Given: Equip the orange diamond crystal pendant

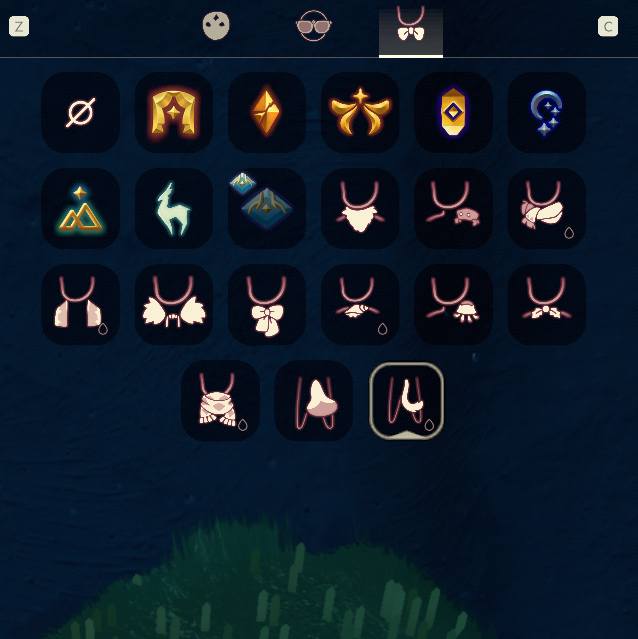Looking at the screenshot, I should (x=266, y=112).
